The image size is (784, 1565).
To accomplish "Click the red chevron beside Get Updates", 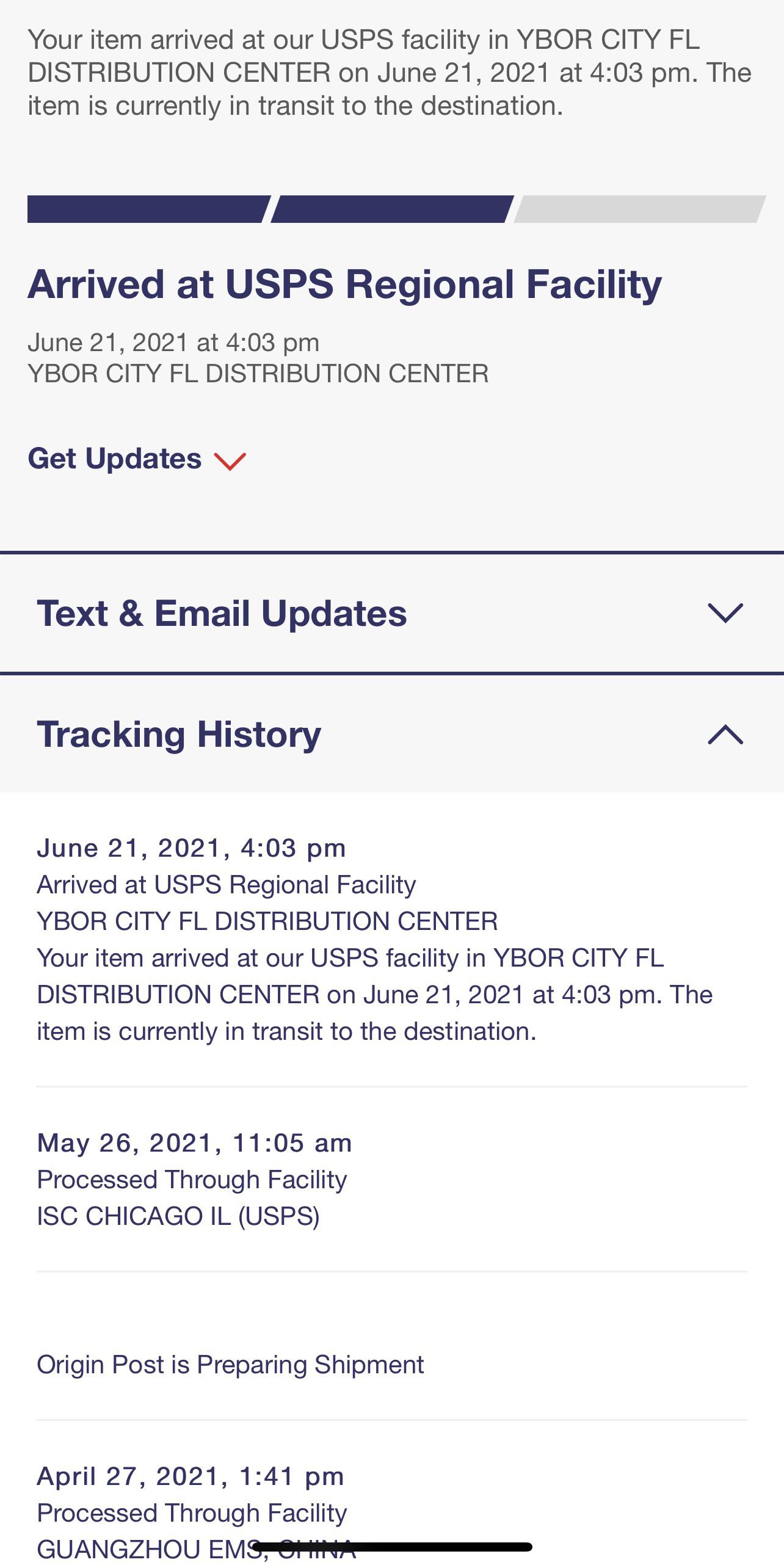I will pos(230,462).
